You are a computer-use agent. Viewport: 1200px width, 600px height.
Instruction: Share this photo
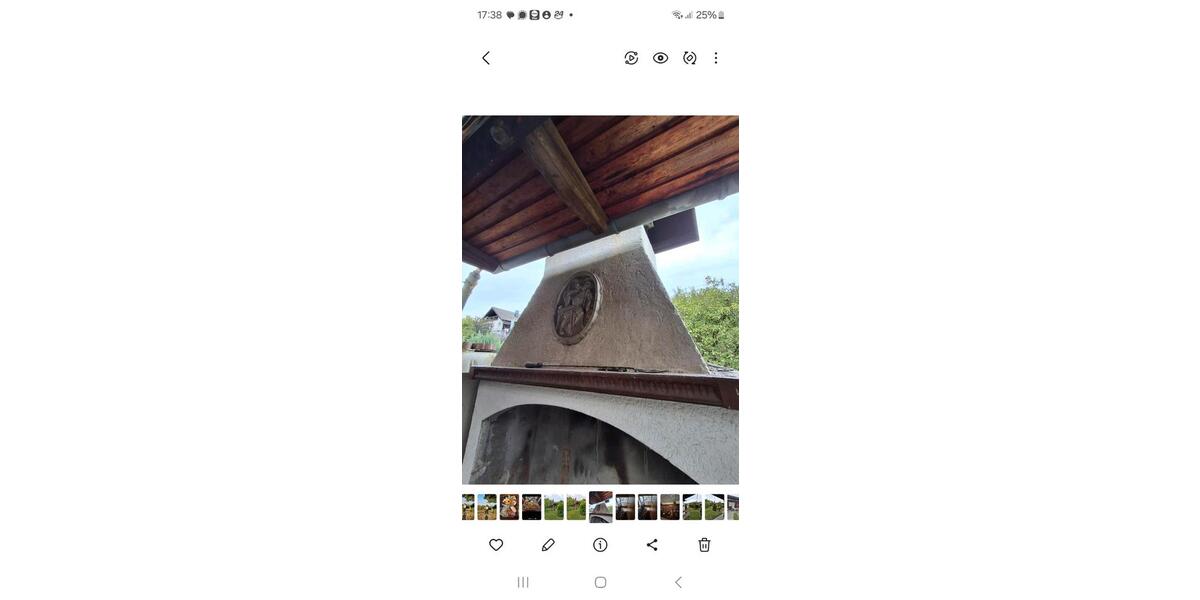coord(652,545)
